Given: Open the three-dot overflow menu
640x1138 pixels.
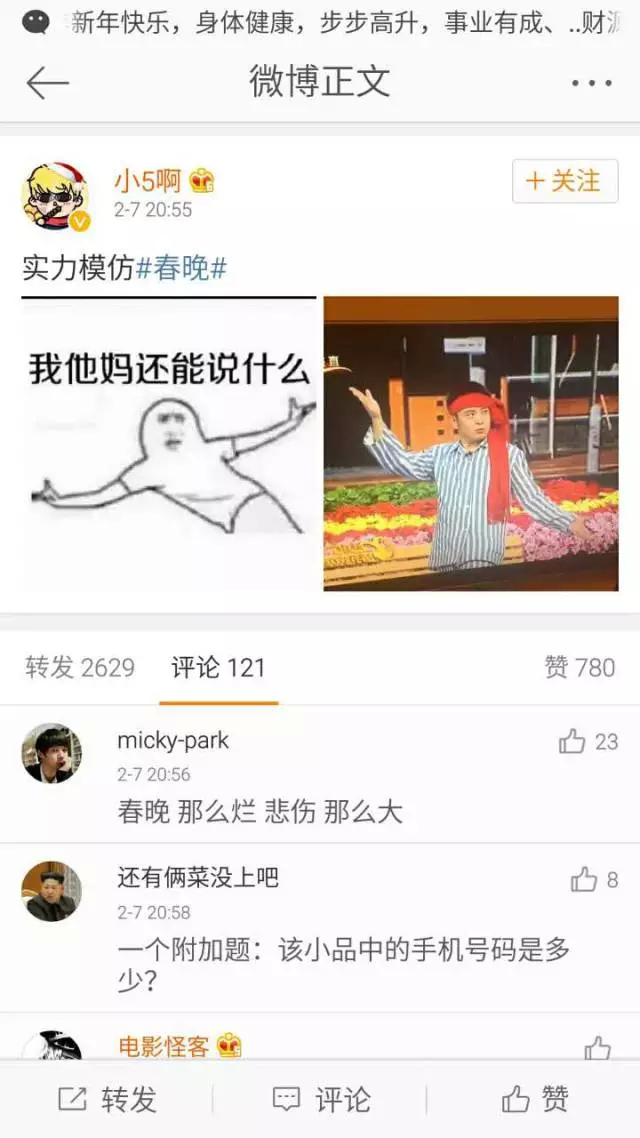Looking at the screenshot, I should click(591, 83).
